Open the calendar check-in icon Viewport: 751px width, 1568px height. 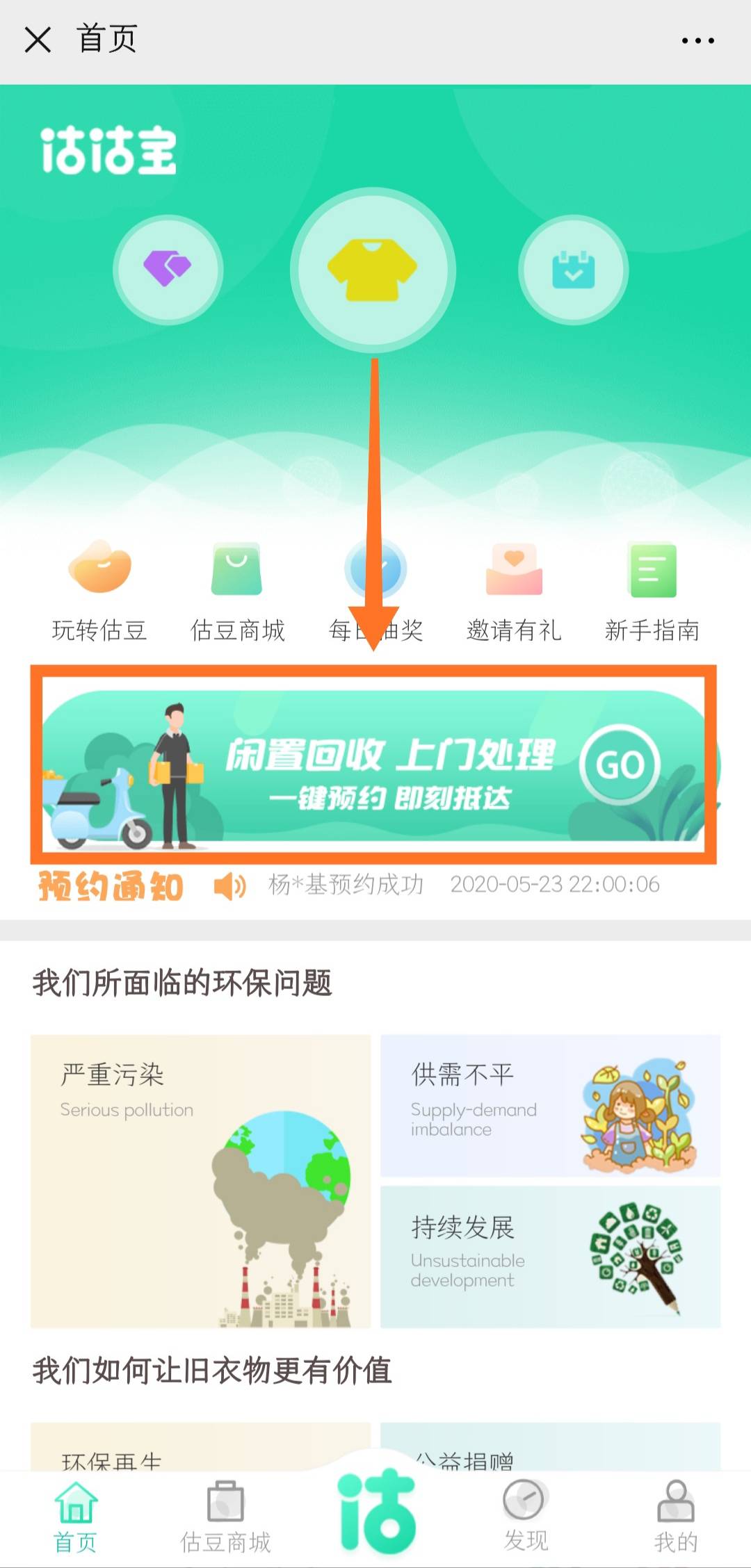click(x=574, y=269)
